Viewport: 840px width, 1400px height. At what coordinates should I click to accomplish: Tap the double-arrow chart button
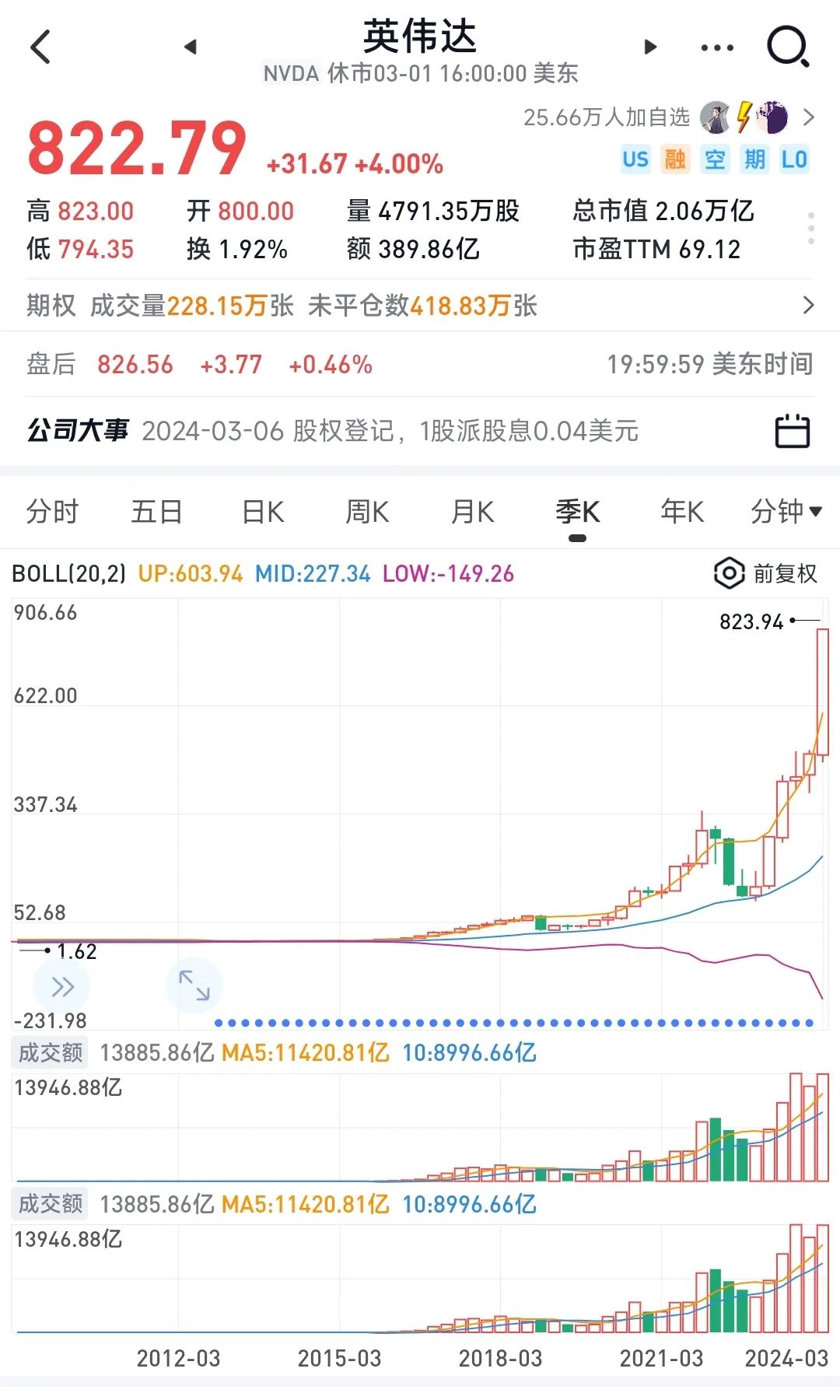pos(62,987)
